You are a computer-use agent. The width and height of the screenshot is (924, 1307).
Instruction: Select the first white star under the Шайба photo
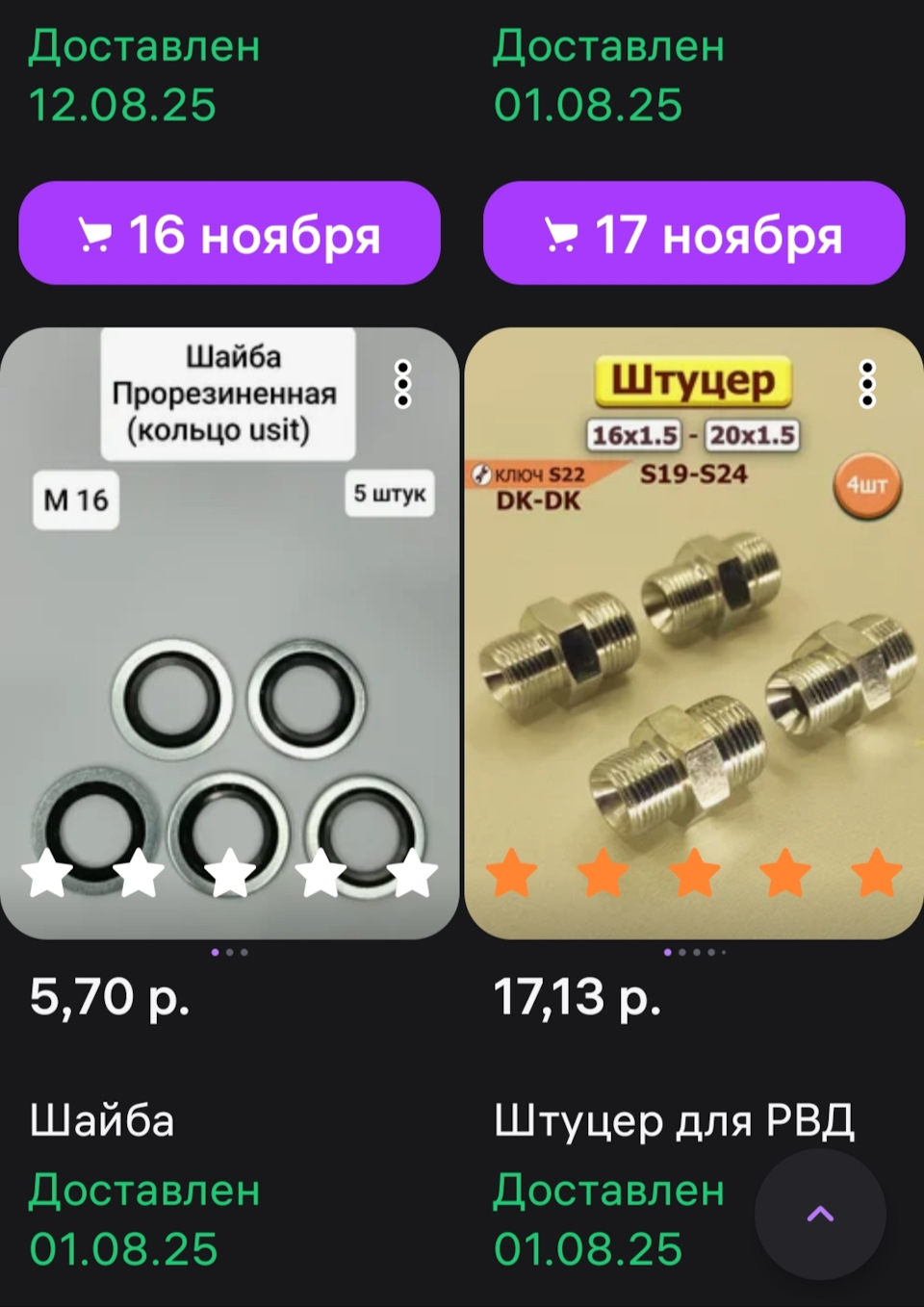46,874
